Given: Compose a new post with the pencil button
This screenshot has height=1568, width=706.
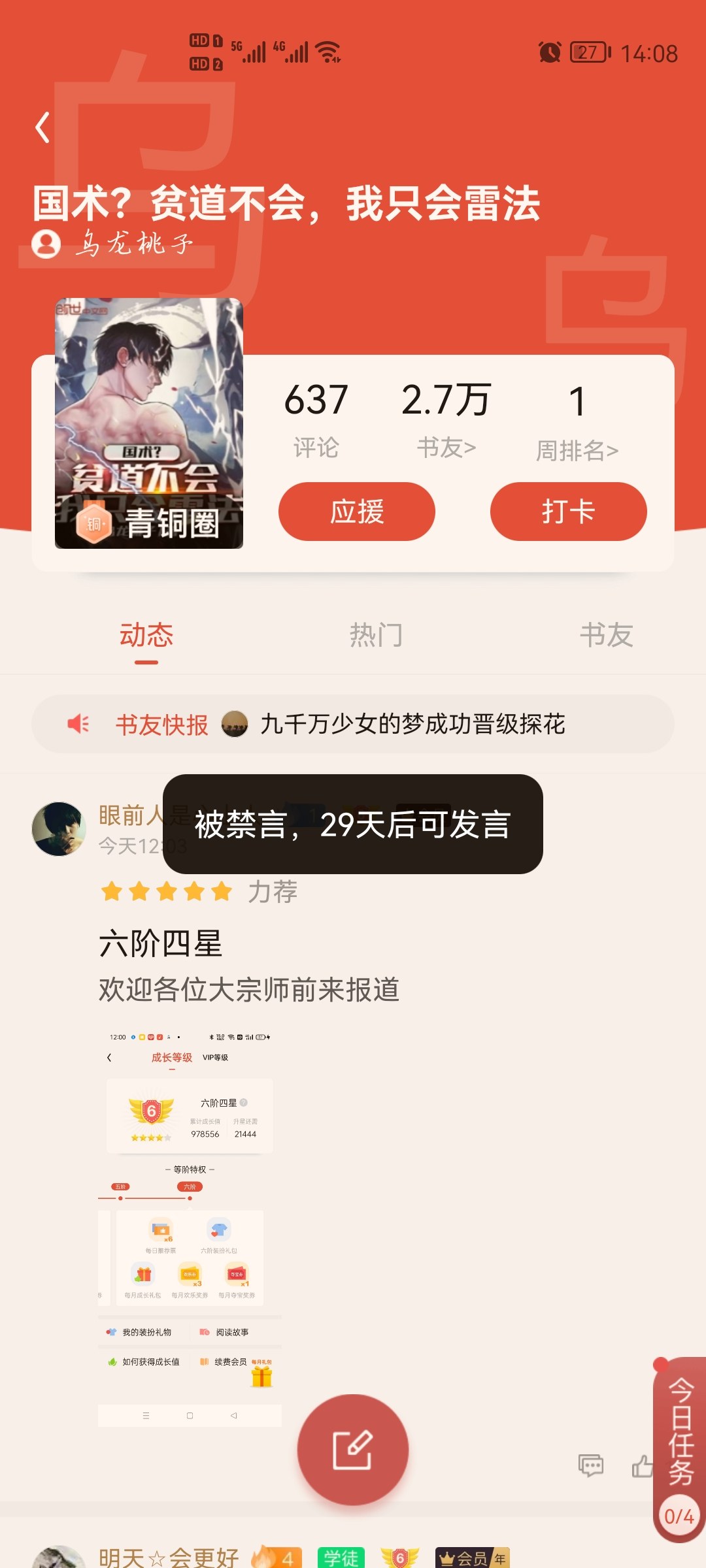Looking at the screenshot, I should [x=353, y=1450].
